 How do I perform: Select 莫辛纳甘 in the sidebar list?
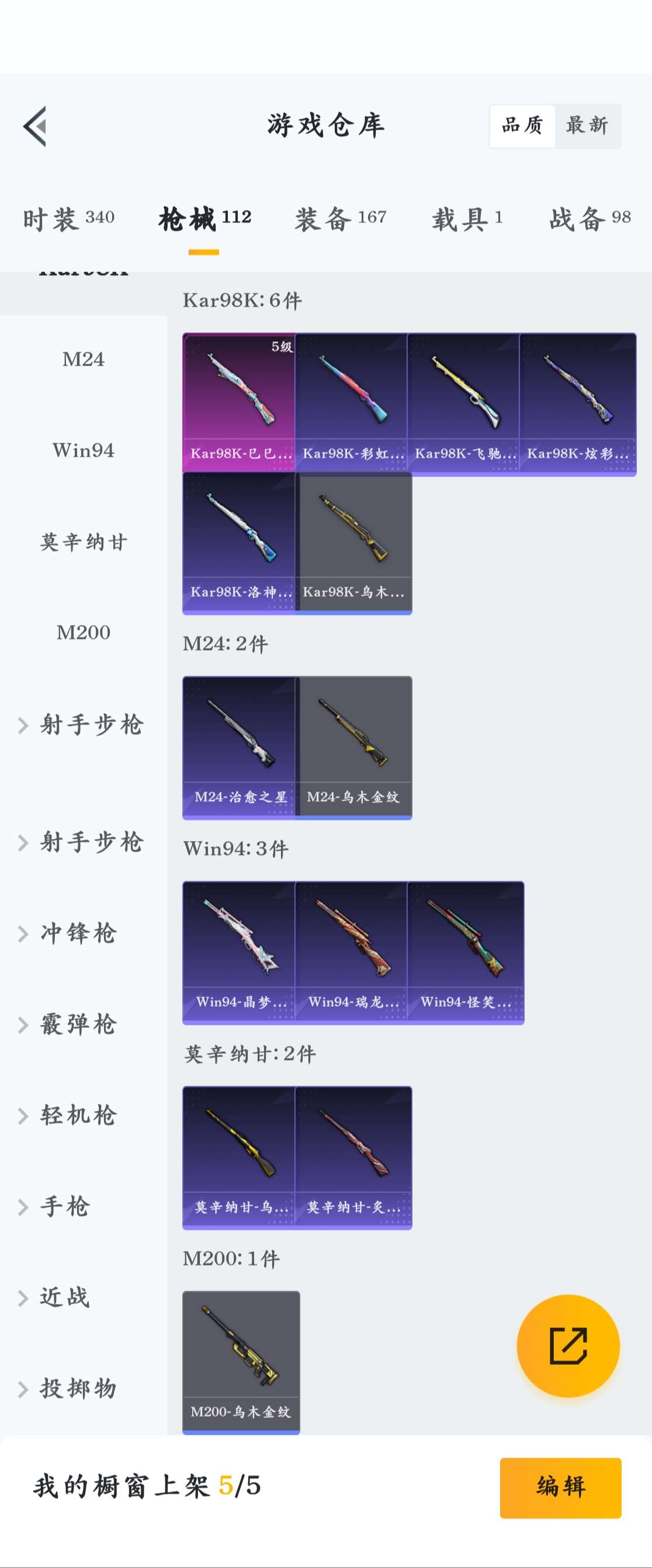pos(84,541)
